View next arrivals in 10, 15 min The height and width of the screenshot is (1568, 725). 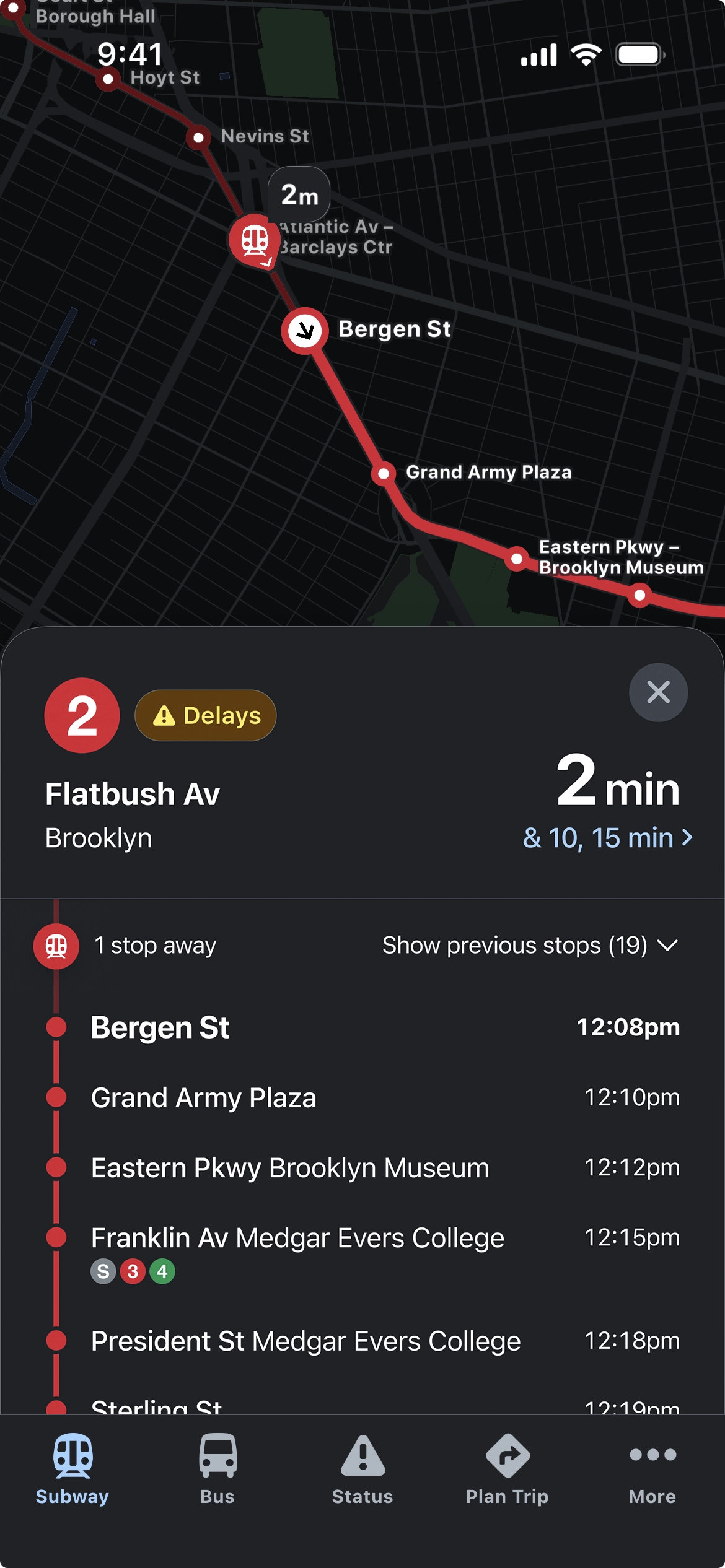click(x=607, y=838)
